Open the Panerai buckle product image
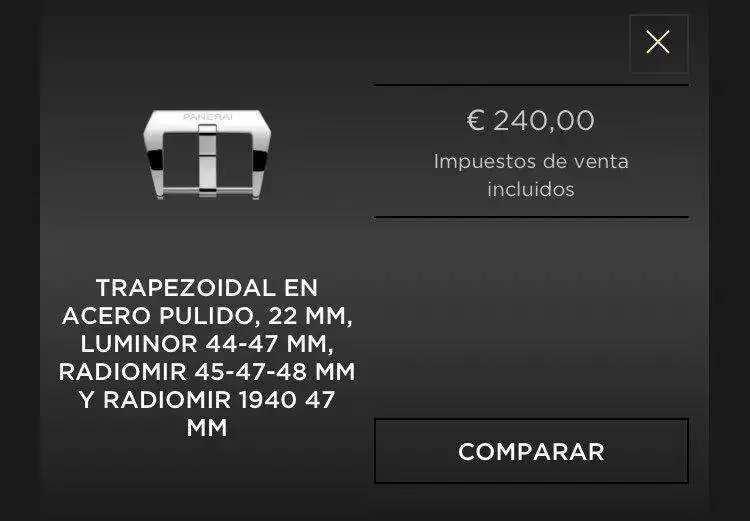The height and width of the screenshot is (521, 750). (x=207, y=153)
